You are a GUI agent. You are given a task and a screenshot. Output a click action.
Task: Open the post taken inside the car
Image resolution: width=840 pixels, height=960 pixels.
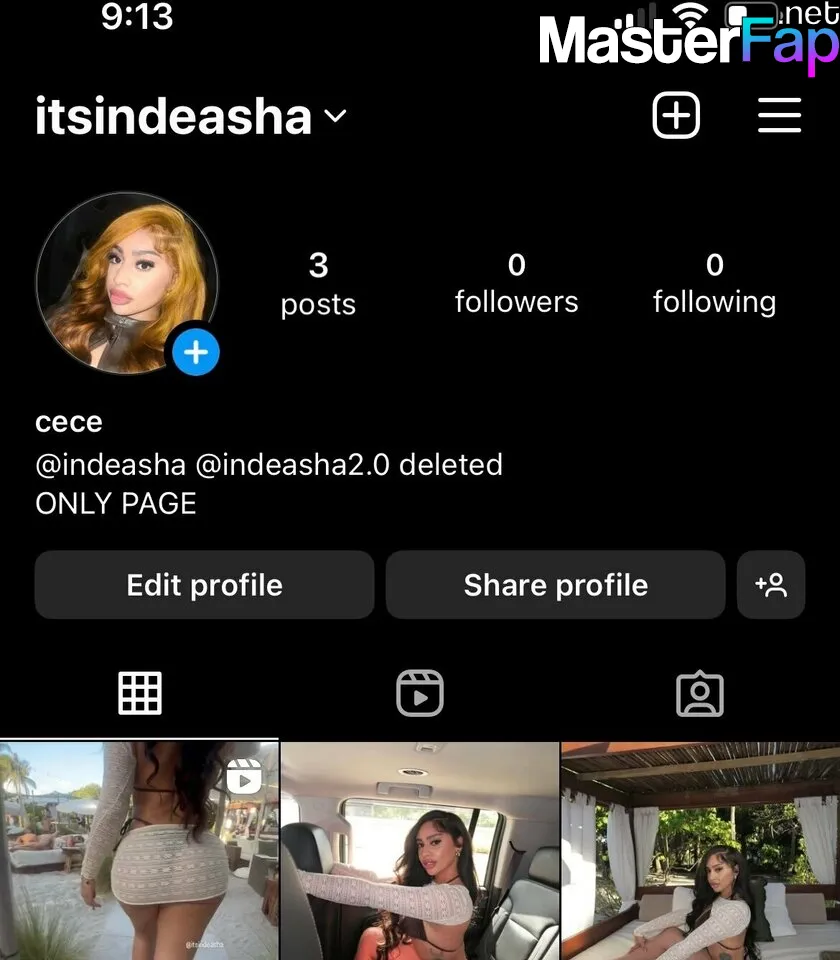tap(420, 850)
